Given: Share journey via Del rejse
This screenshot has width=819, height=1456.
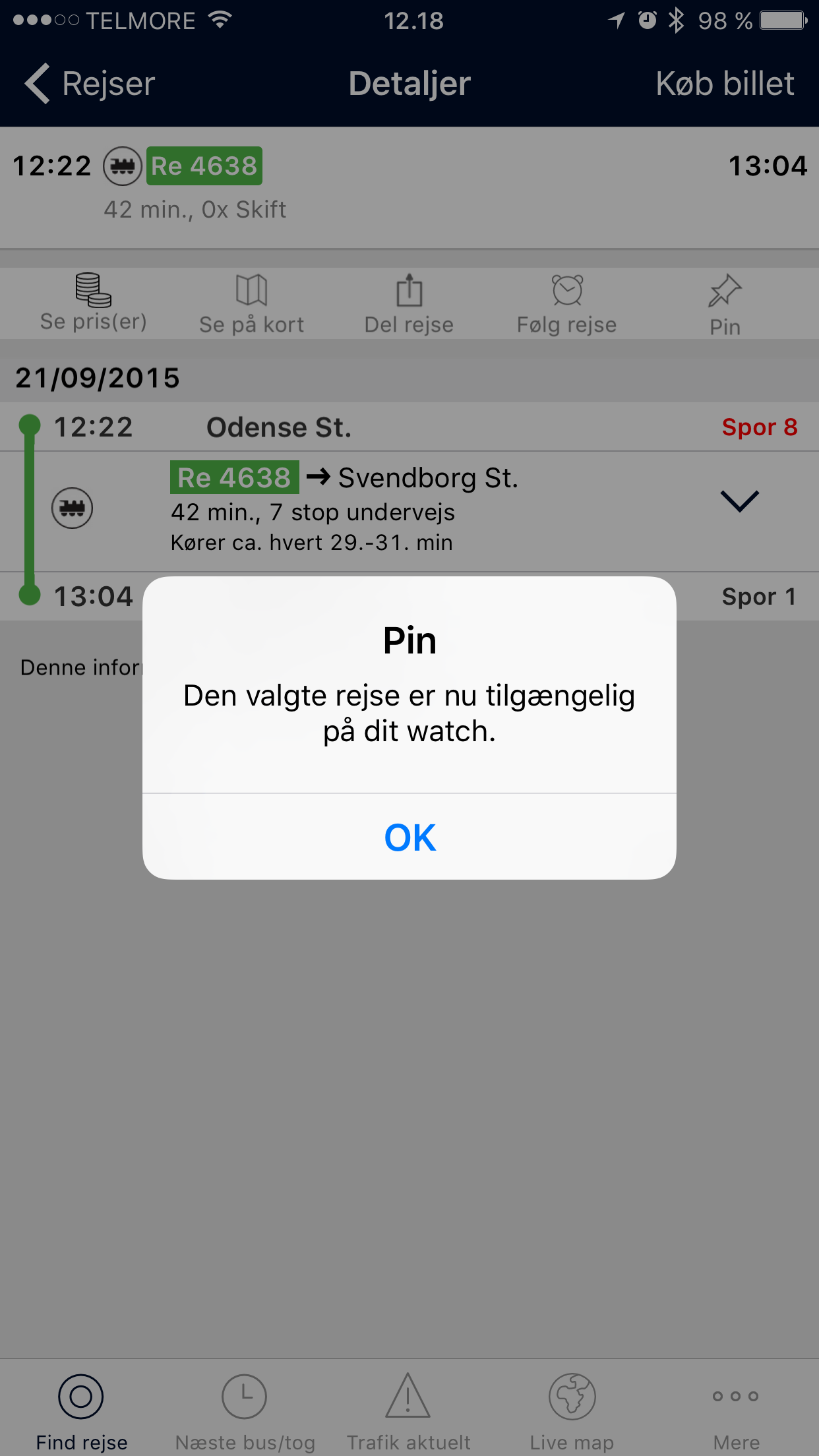Looking at the screenshot, I should pyautogui.click(x=409, y=303).
